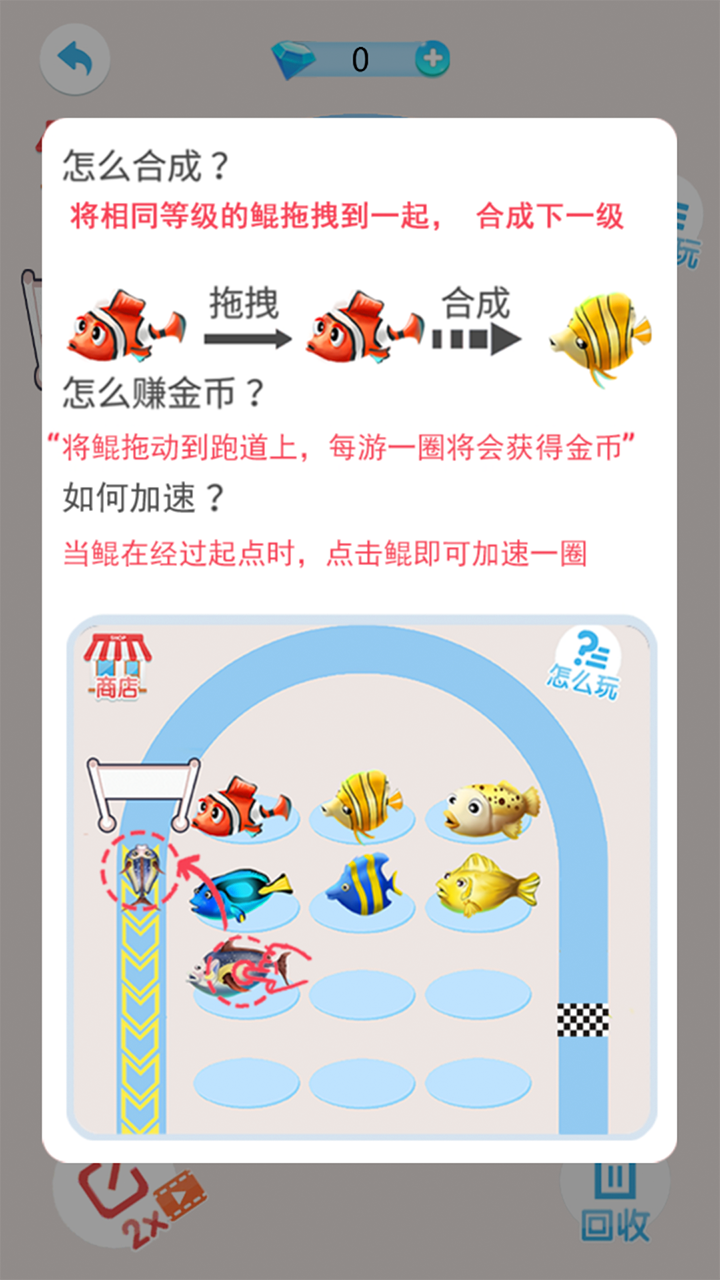Open the 商店 shop icon

pyautogui.click(x=118, y=665)
